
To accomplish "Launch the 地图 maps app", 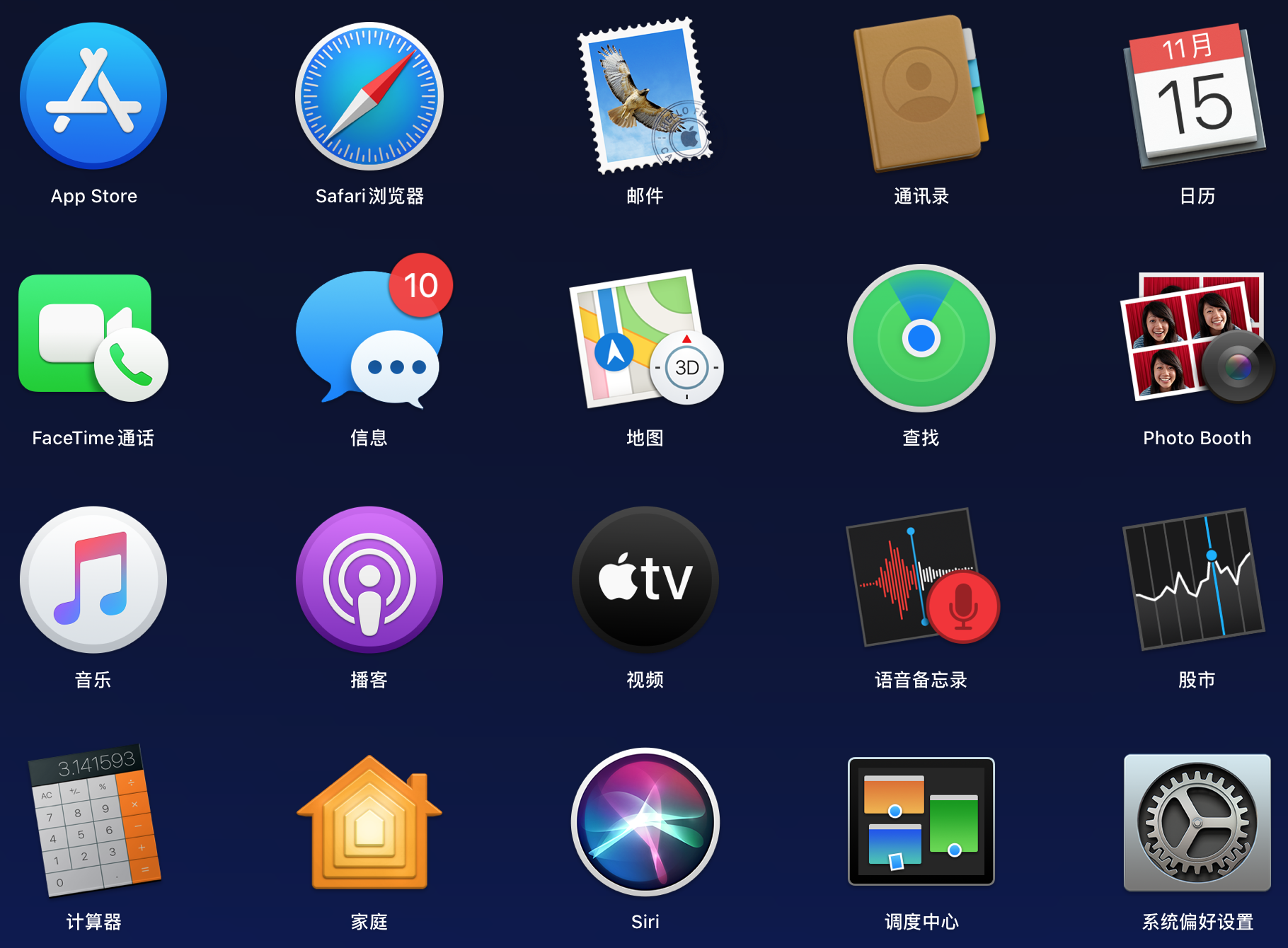I will (645, 338).
